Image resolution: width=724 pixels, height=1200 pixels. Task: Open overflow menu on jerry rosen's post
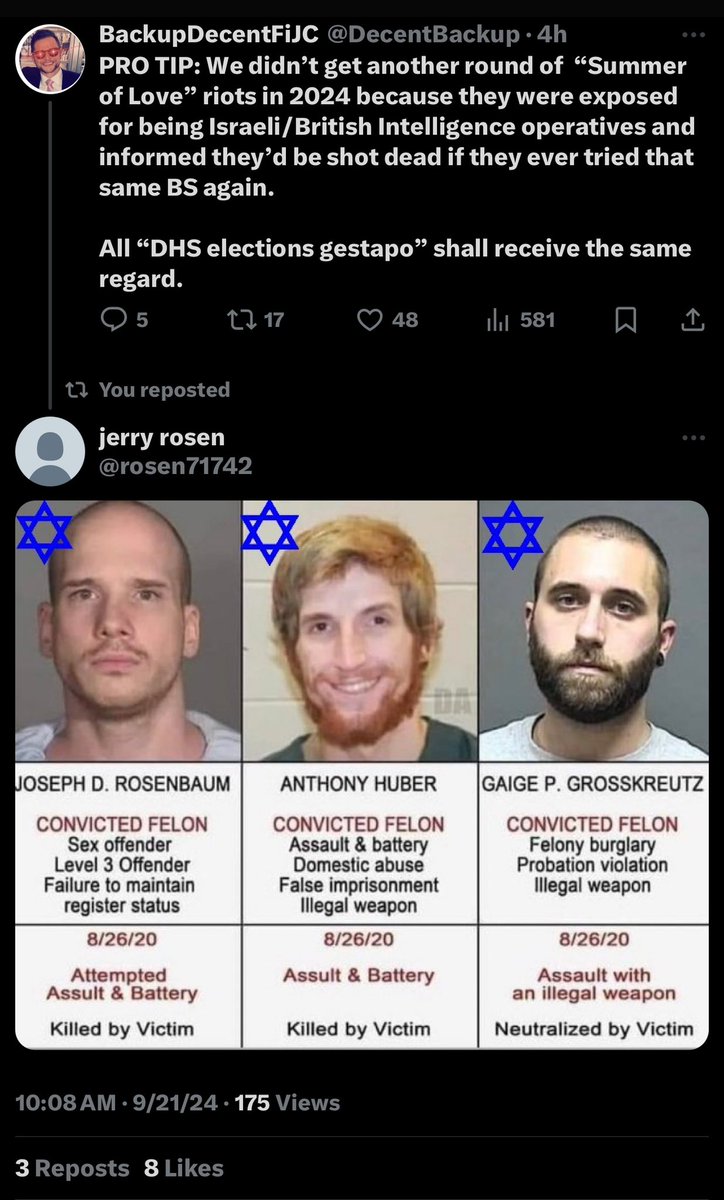[692, 438]
